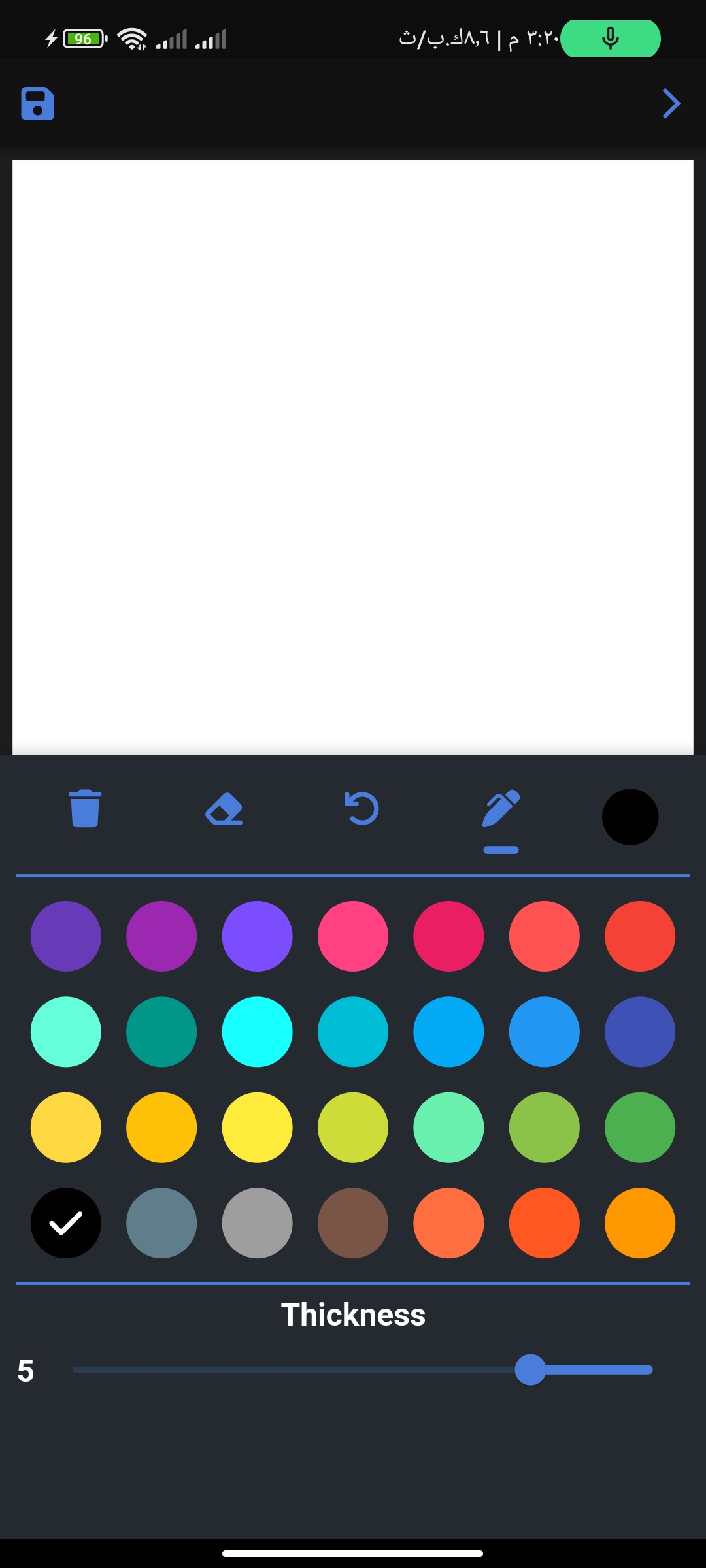Clear the canvas with the trash icon
Screen dimensions: 706x1568
click(x=85, y=809)
